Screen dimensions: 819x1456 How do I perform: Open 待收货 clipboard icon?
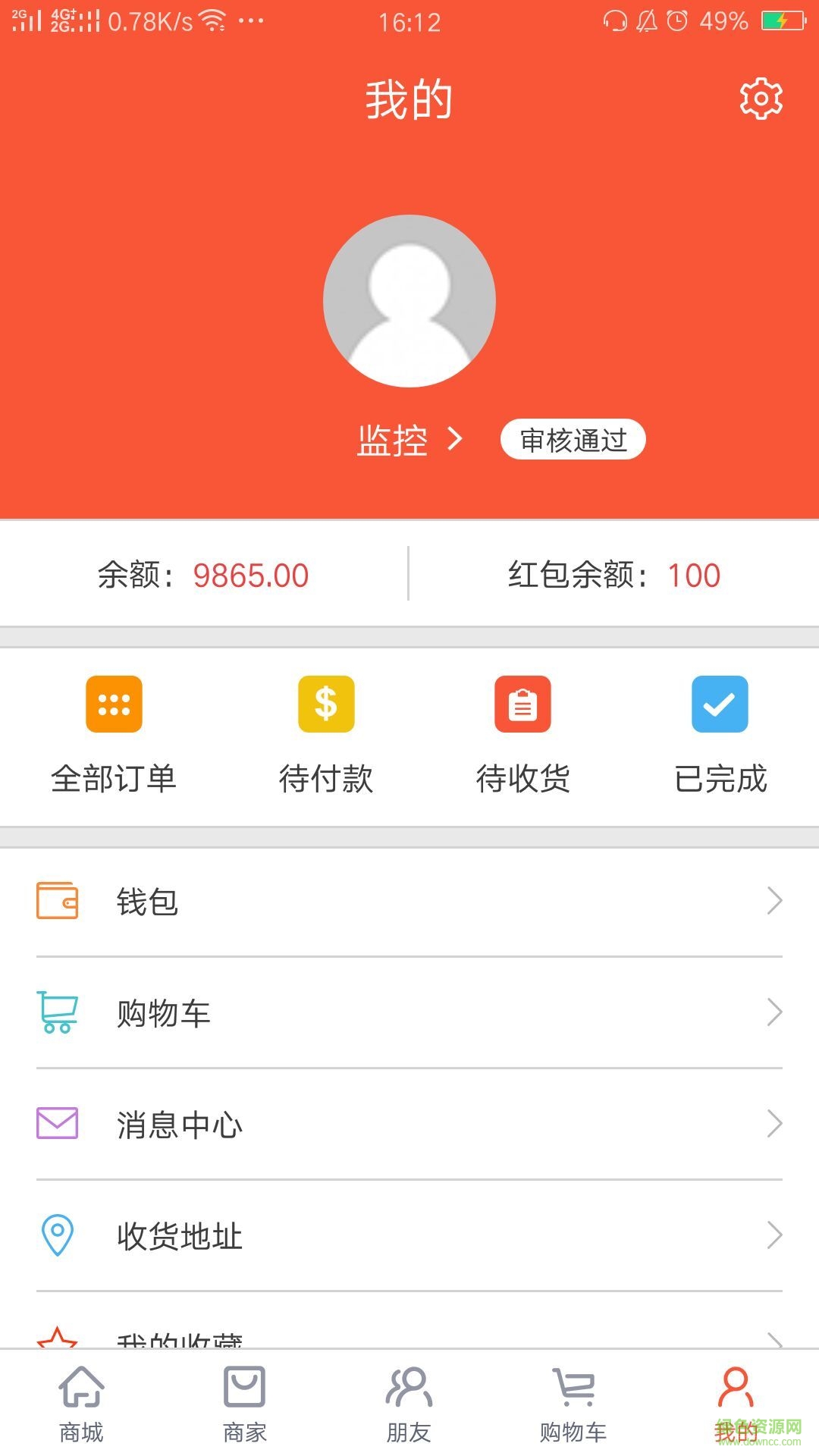523,704
